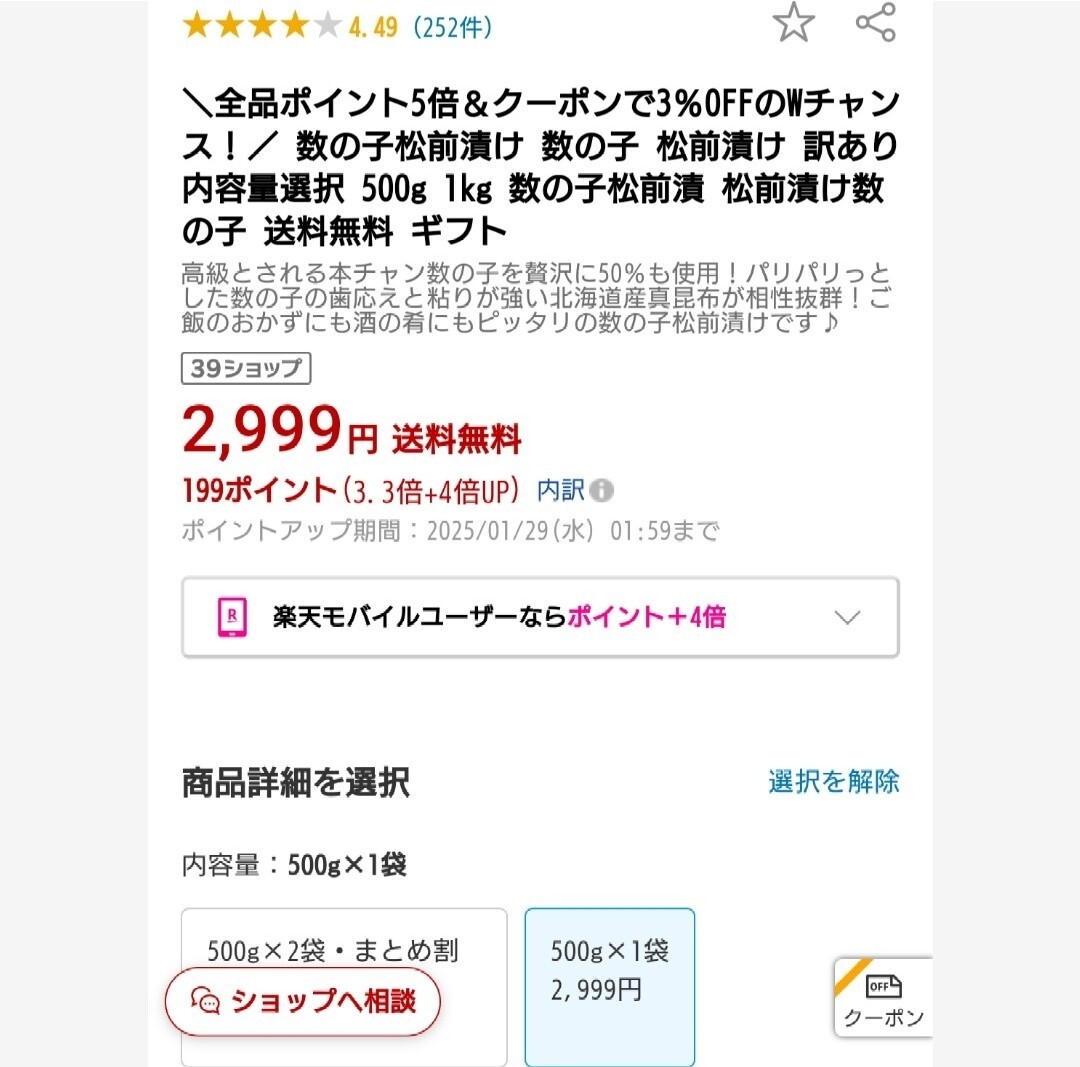Add this item to favorites with the star
This screenshot has height=1067, width=1080.
pos(793,24)
